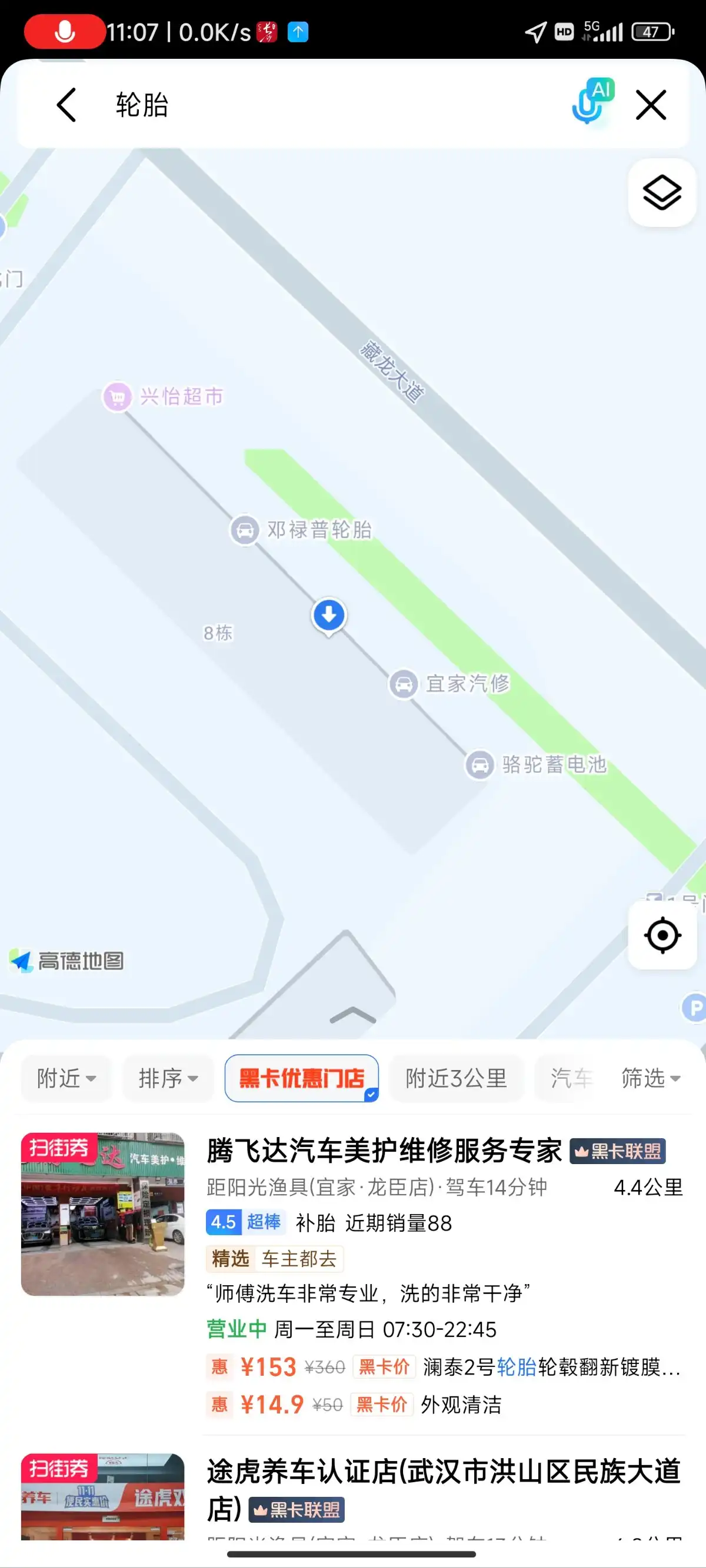
Task: Open 腾飞达汽车美护维修服务专家 shop result
Action: point(384,1151)
